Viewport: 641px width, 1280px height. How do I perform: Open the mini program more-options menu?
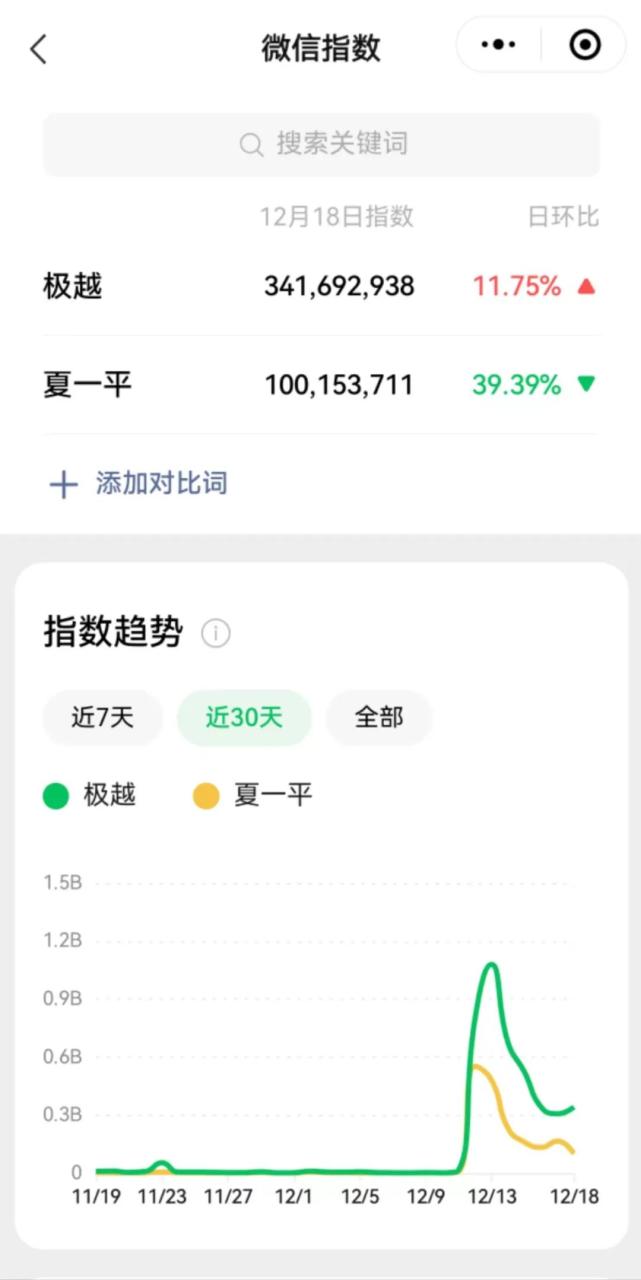499,45
